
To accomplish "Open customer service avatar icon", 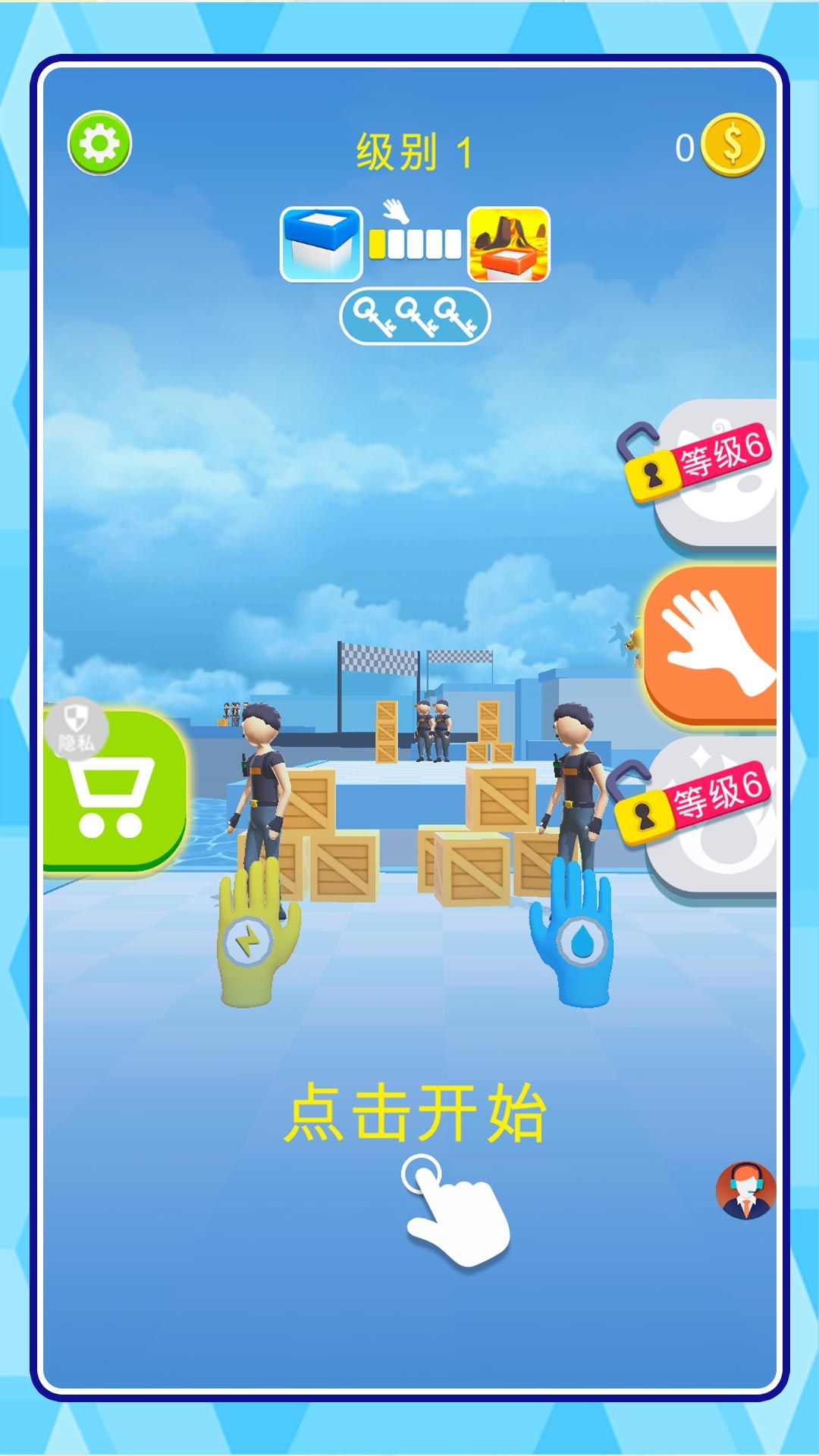I will [x=745, y=1190].
